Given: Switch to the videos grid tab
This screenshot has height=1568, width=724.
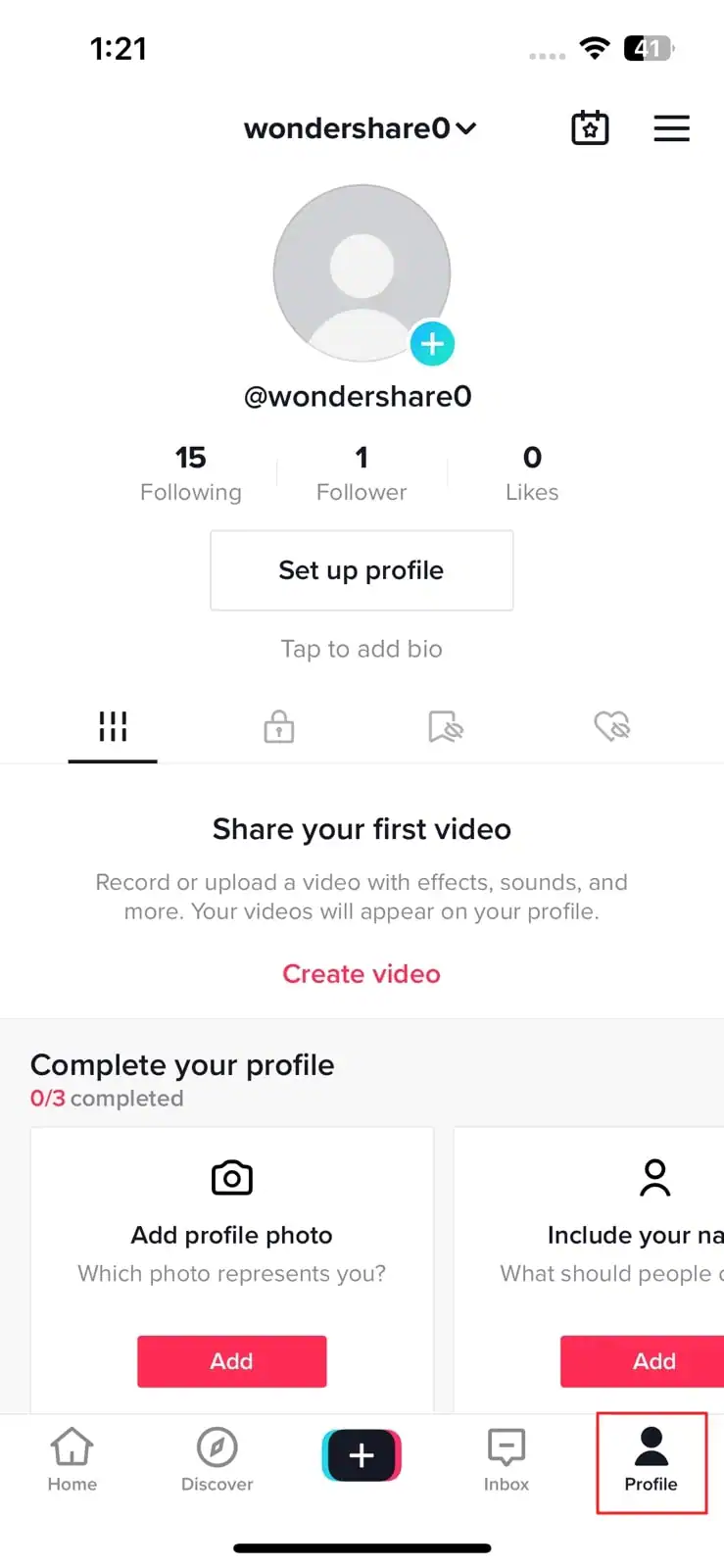Looking at the screenshot, I should click(113, 727).
